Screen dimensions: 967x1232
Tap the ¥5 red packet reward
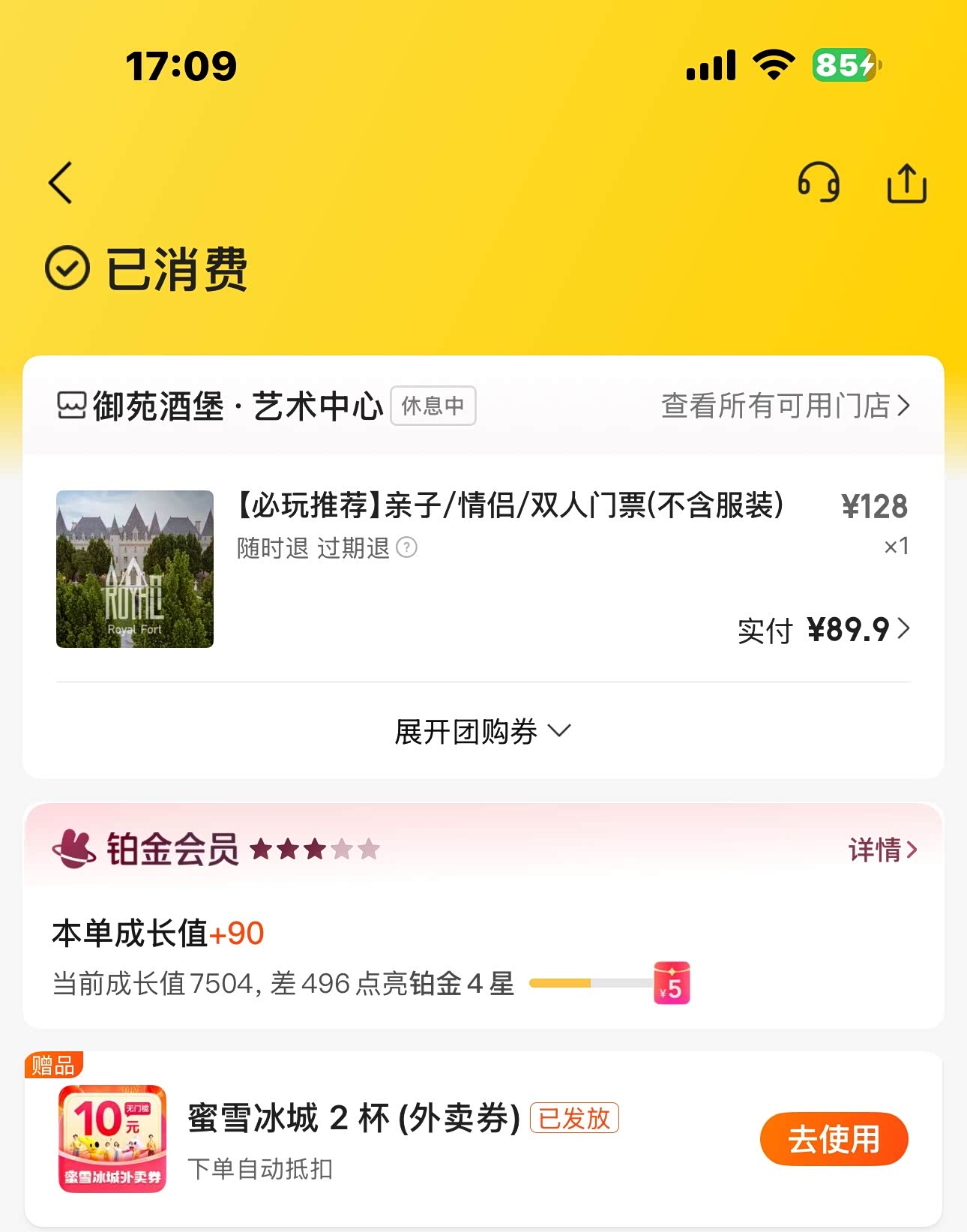[672, 983]
